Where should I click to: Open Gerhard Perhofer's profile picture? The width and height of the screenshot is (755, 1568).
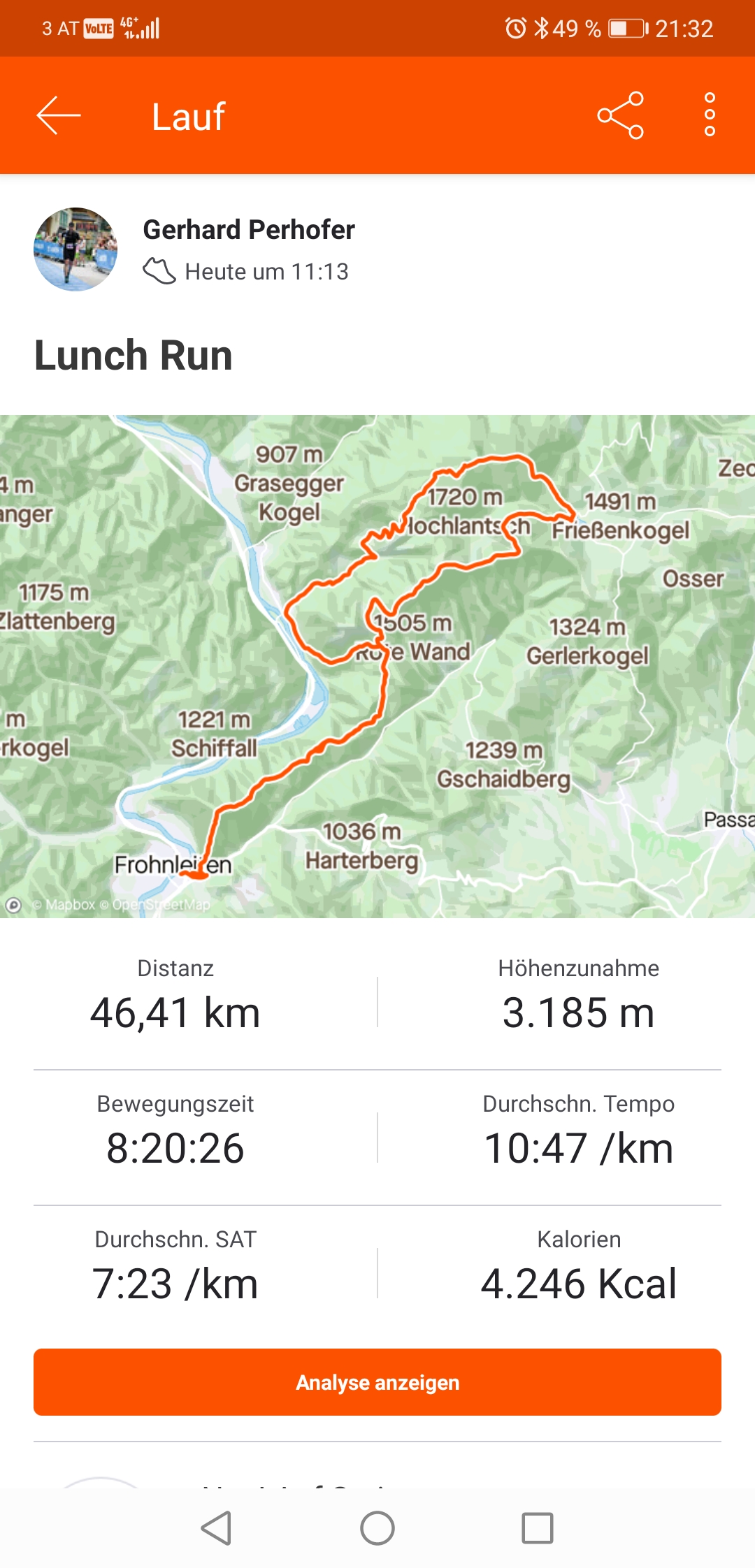(x=75, y=249)
